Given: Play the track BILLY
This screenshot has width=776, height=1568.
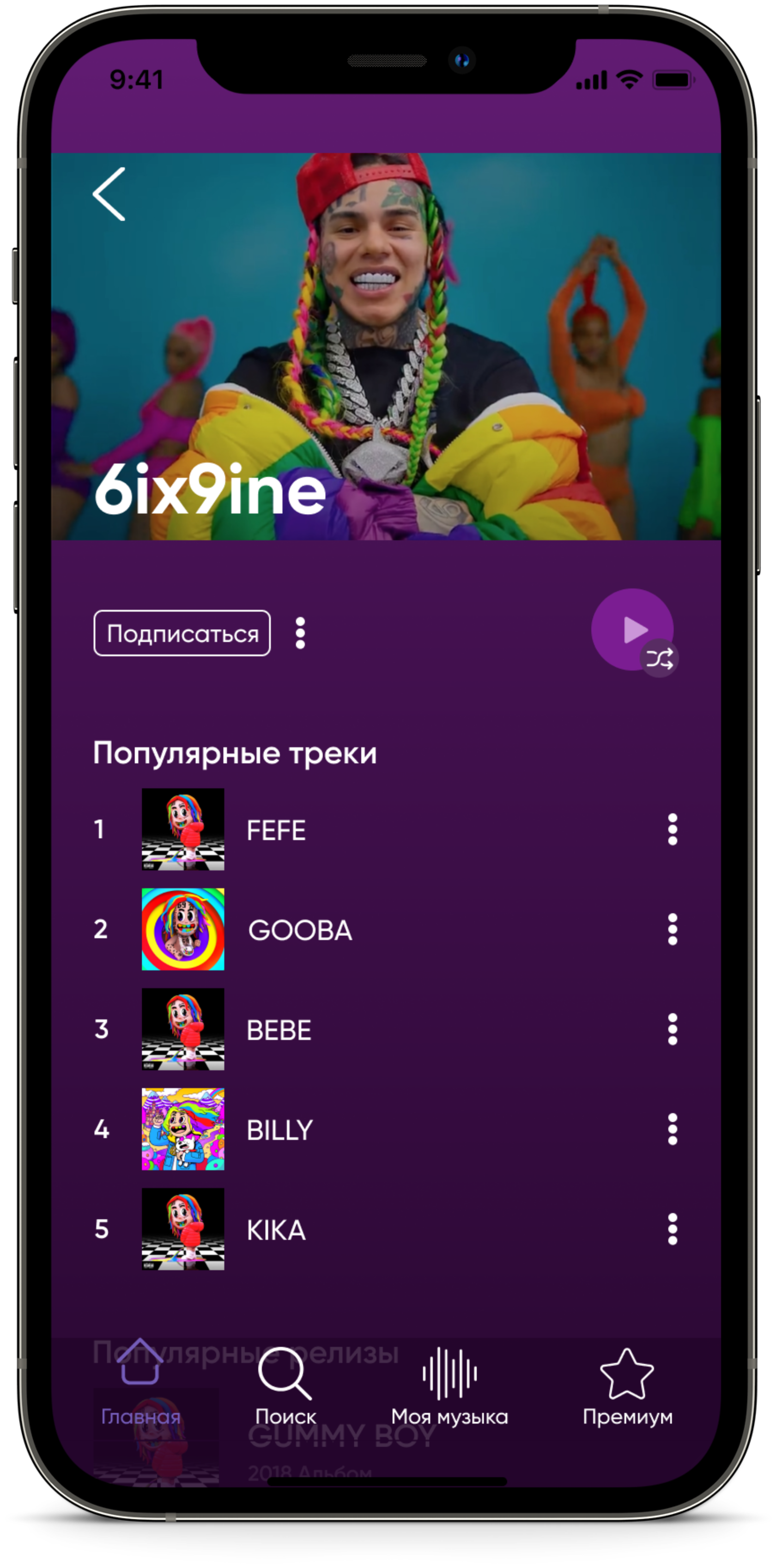Looking at the screenshot, I should tap(279, 1130).
